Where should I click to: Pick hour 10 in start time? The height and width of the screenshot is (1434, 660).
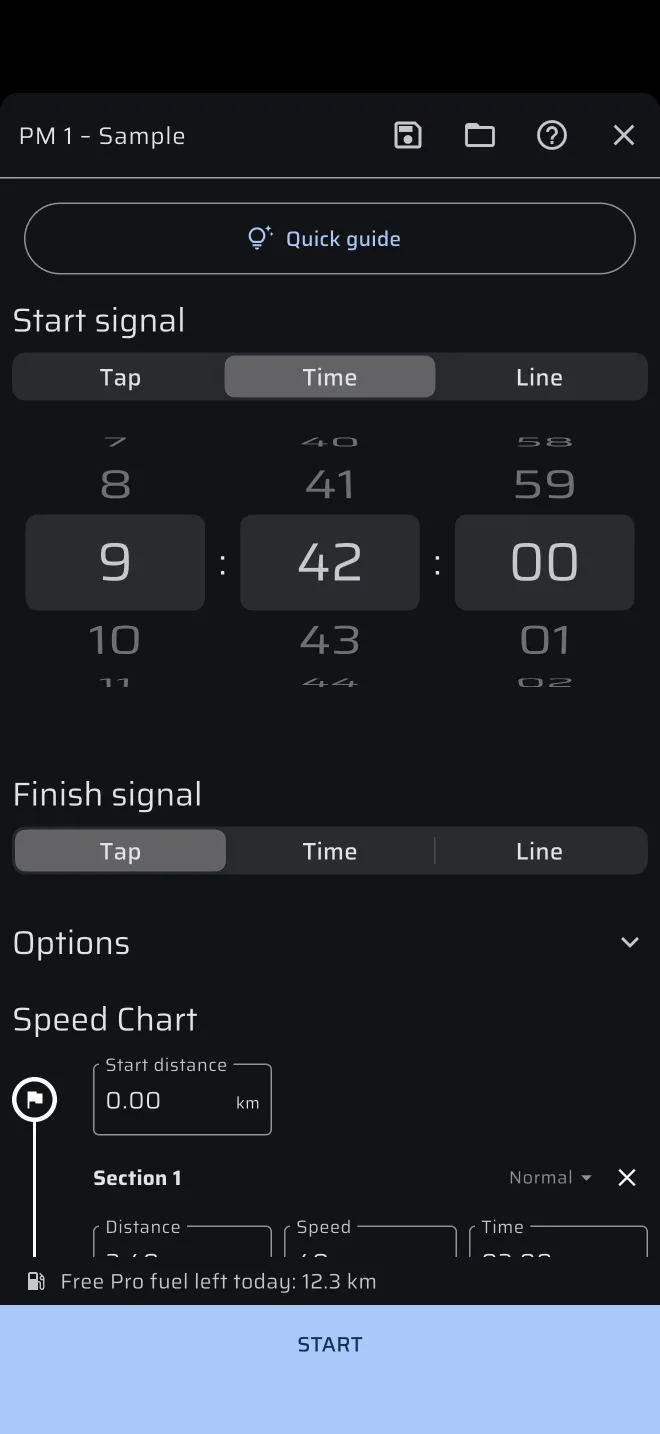point(114,640)
